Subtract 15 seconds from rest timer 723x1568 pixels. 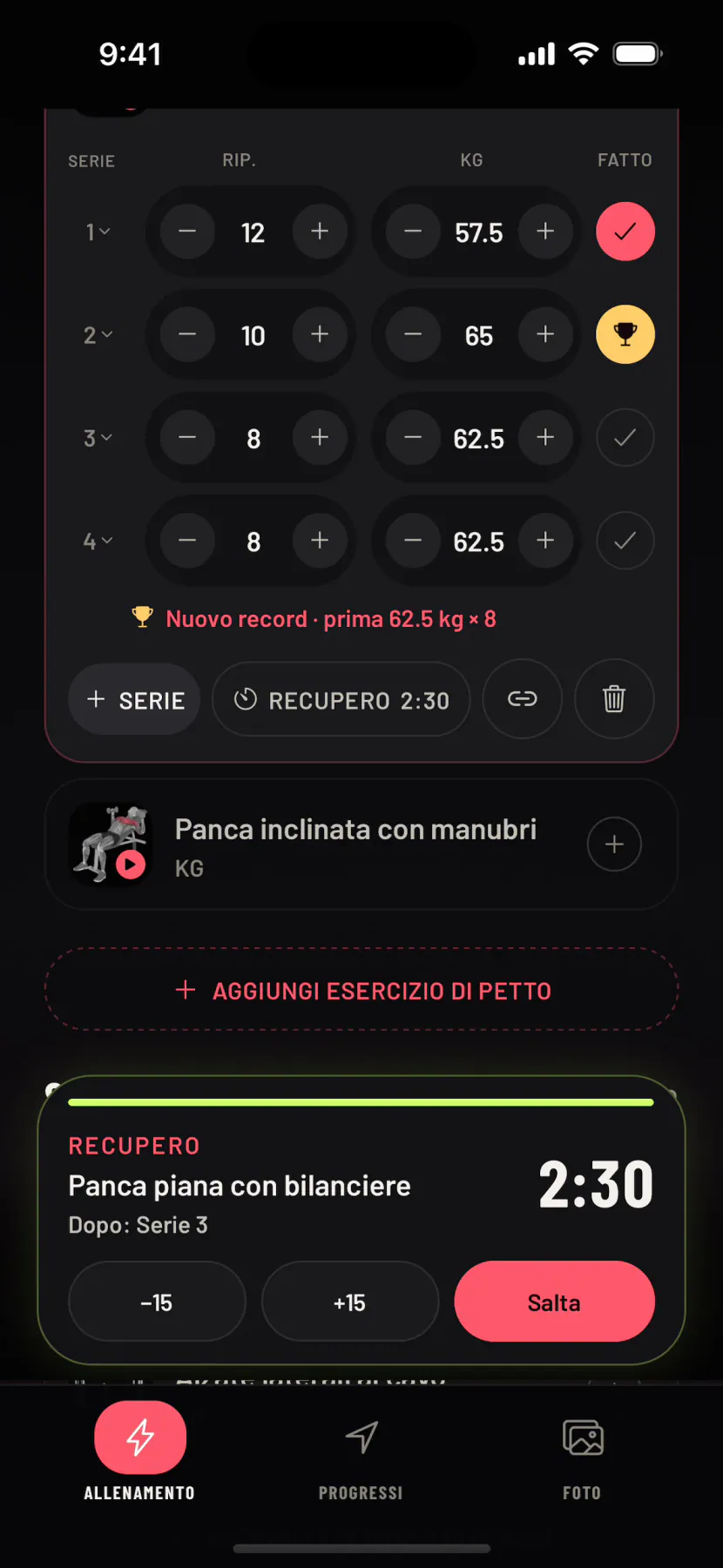(157, 1302)
